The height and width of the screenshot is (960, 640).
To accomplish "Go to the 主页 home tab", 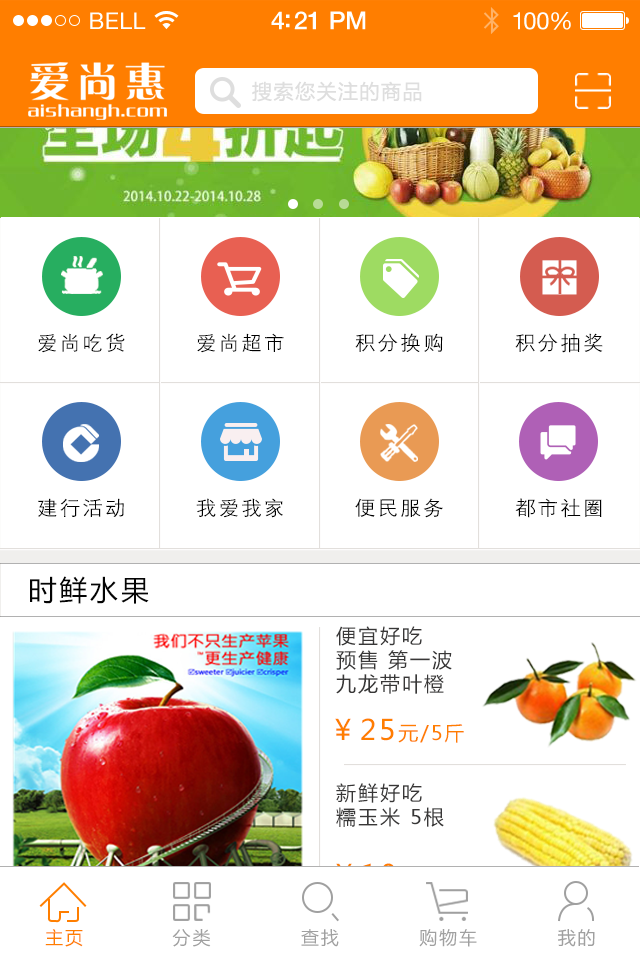I will [x=64, y=914].
